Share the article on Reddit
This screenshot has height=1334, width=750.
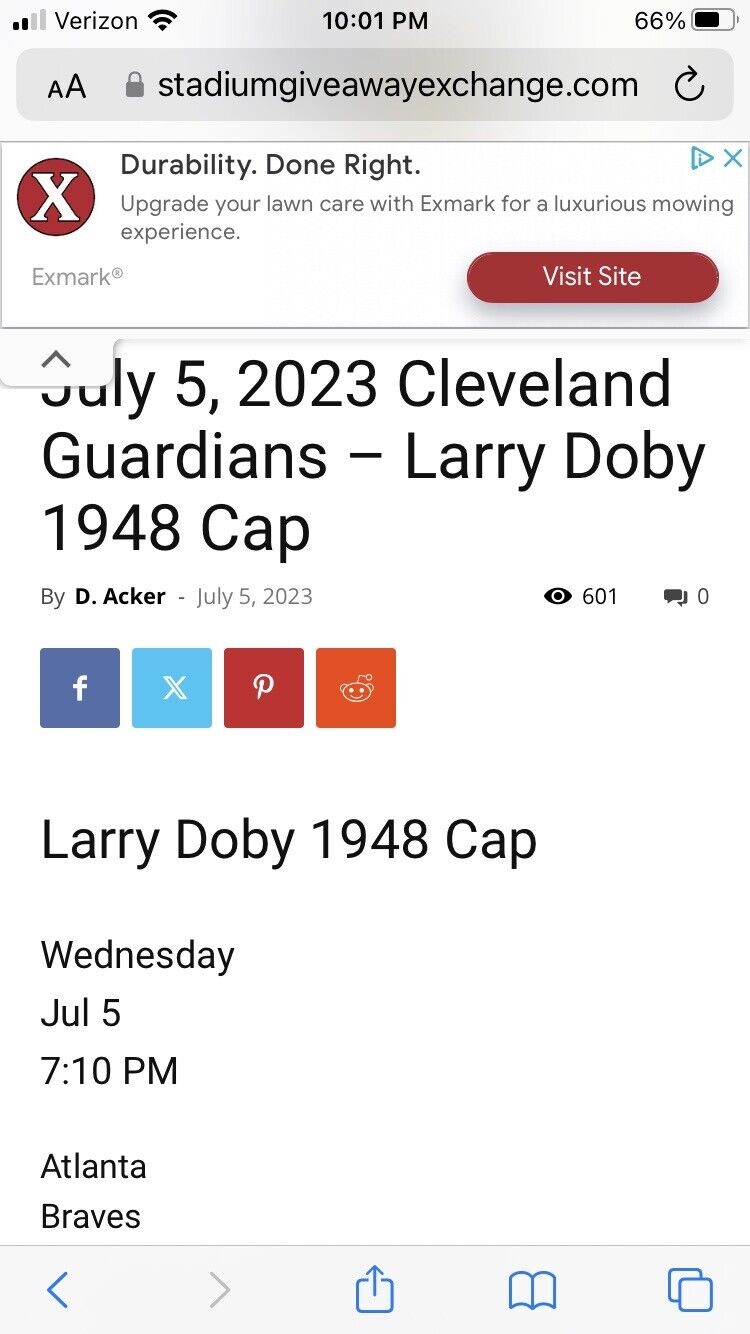click(356, 688)
